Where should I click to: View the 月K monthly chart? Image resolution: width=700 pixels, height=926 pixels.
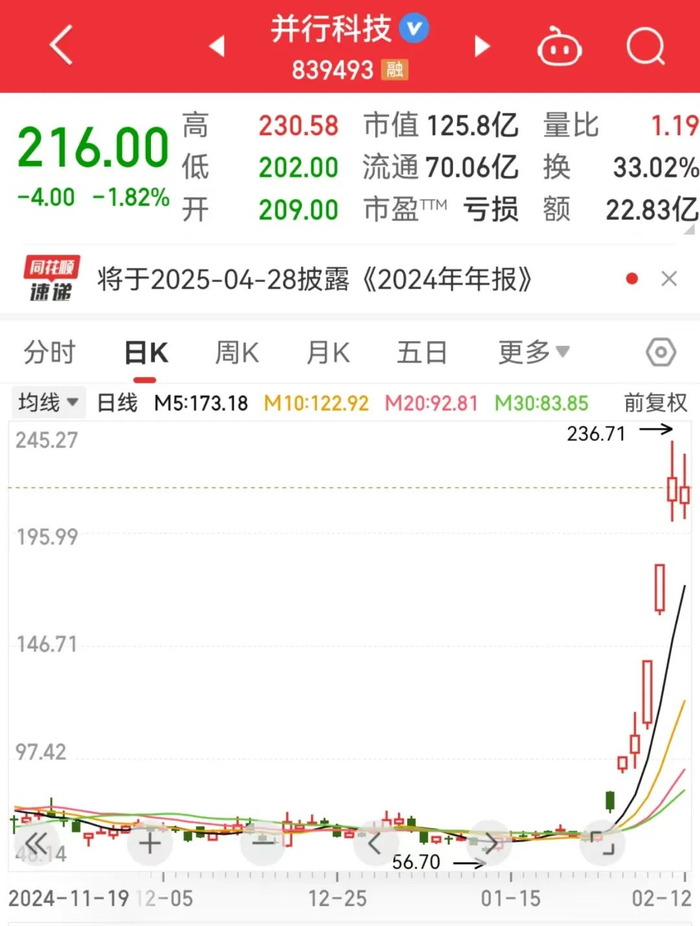point(328,352)
